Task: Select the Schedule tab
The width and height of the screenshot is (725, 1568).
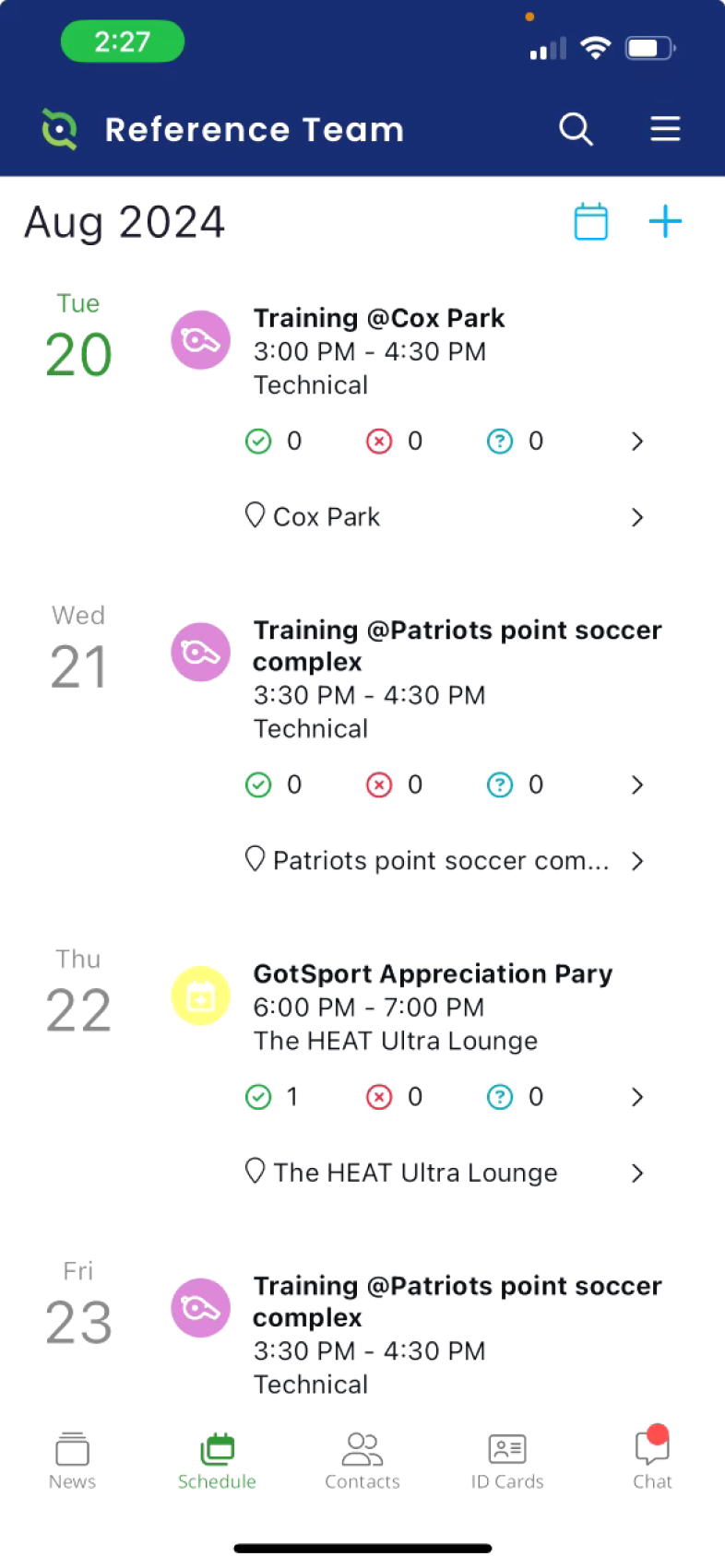Action: [x=217, y=1461]
